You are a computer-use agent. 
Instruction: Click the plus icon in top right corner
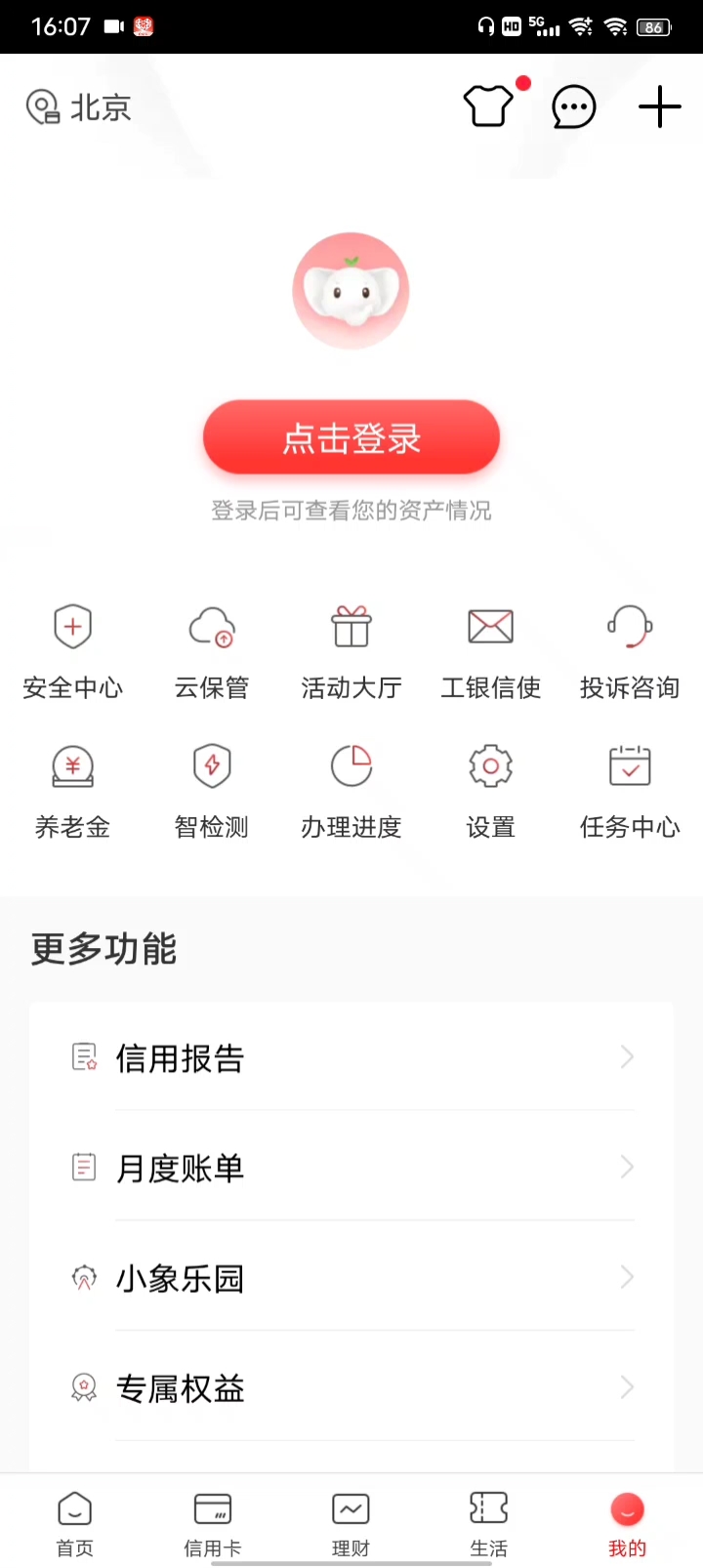click(659, 106)
